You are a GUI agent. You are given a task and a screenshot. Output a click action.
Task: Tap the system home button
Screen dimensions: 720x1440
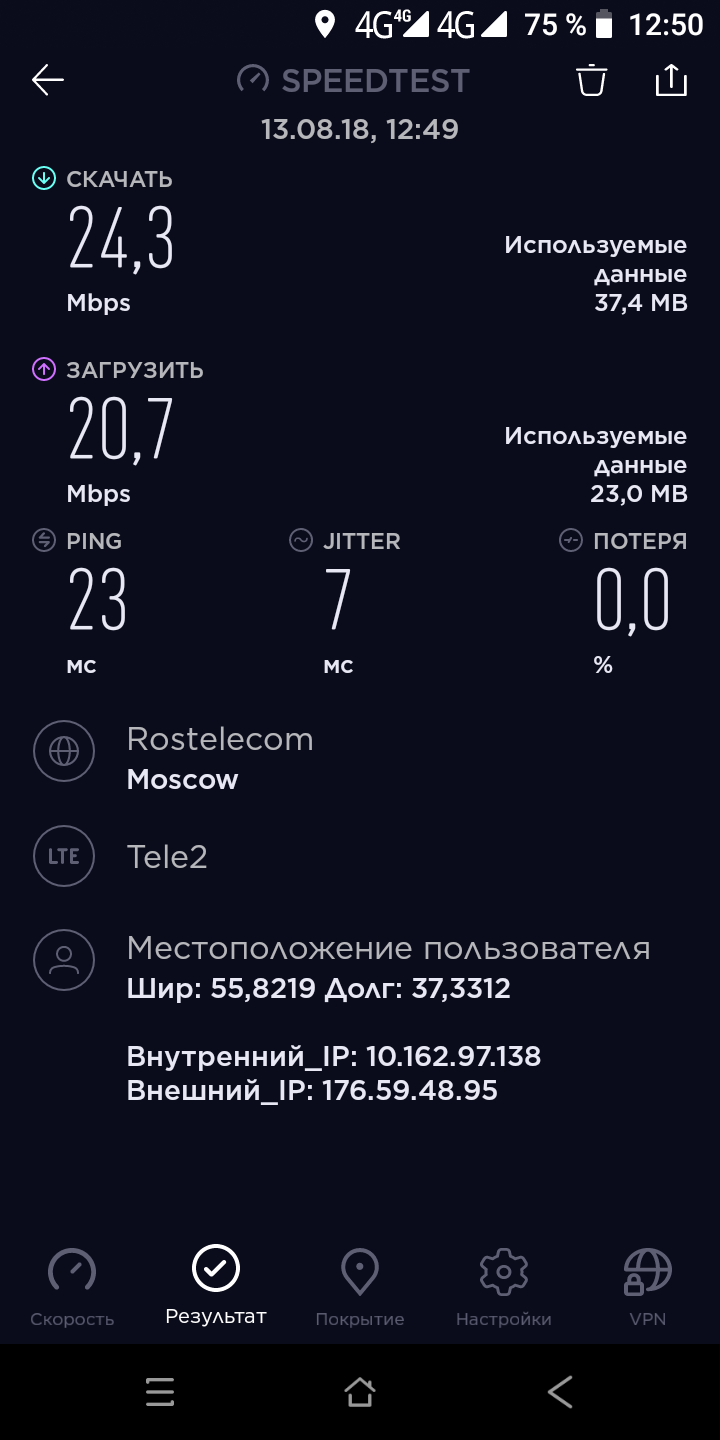tap(360, 1392)
